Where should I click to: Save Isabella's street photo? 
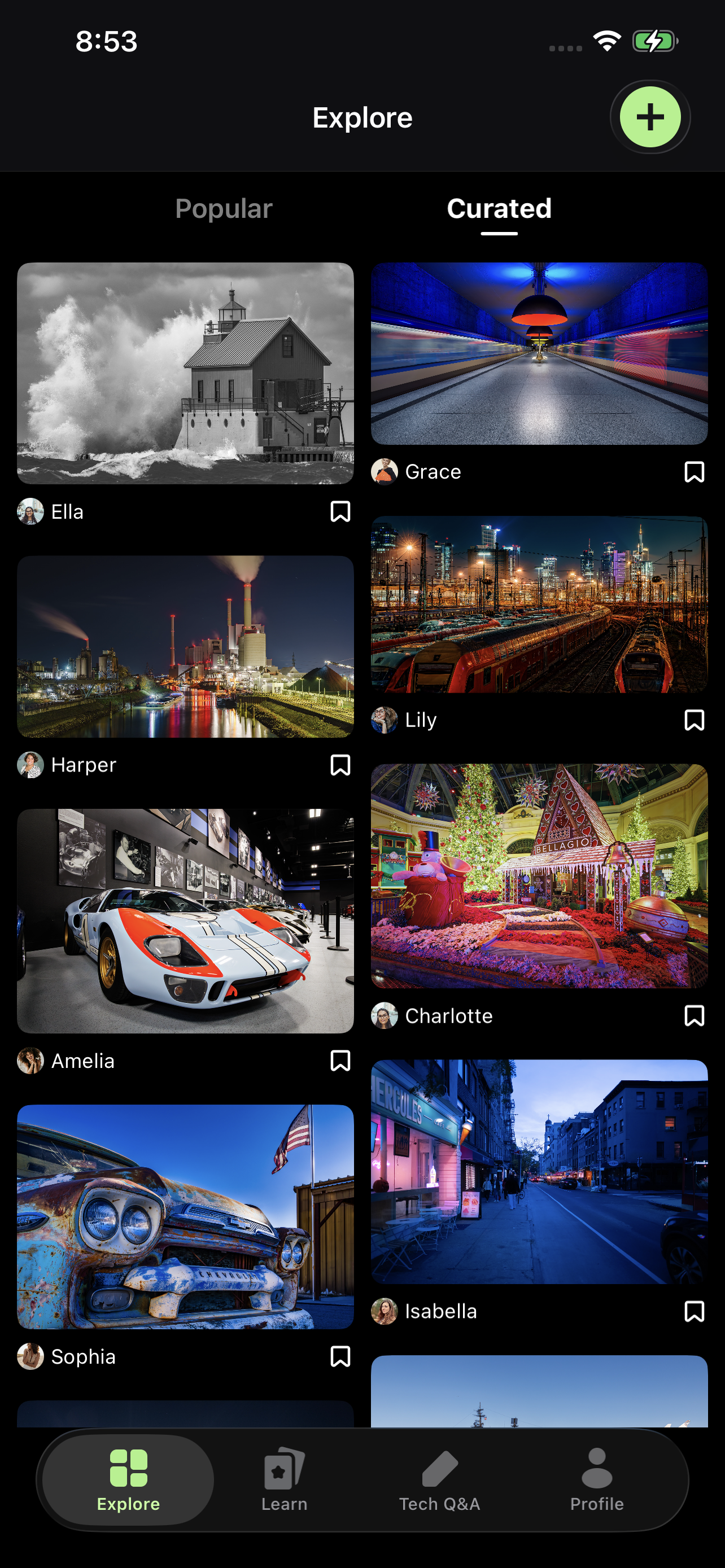[693, 1311]
